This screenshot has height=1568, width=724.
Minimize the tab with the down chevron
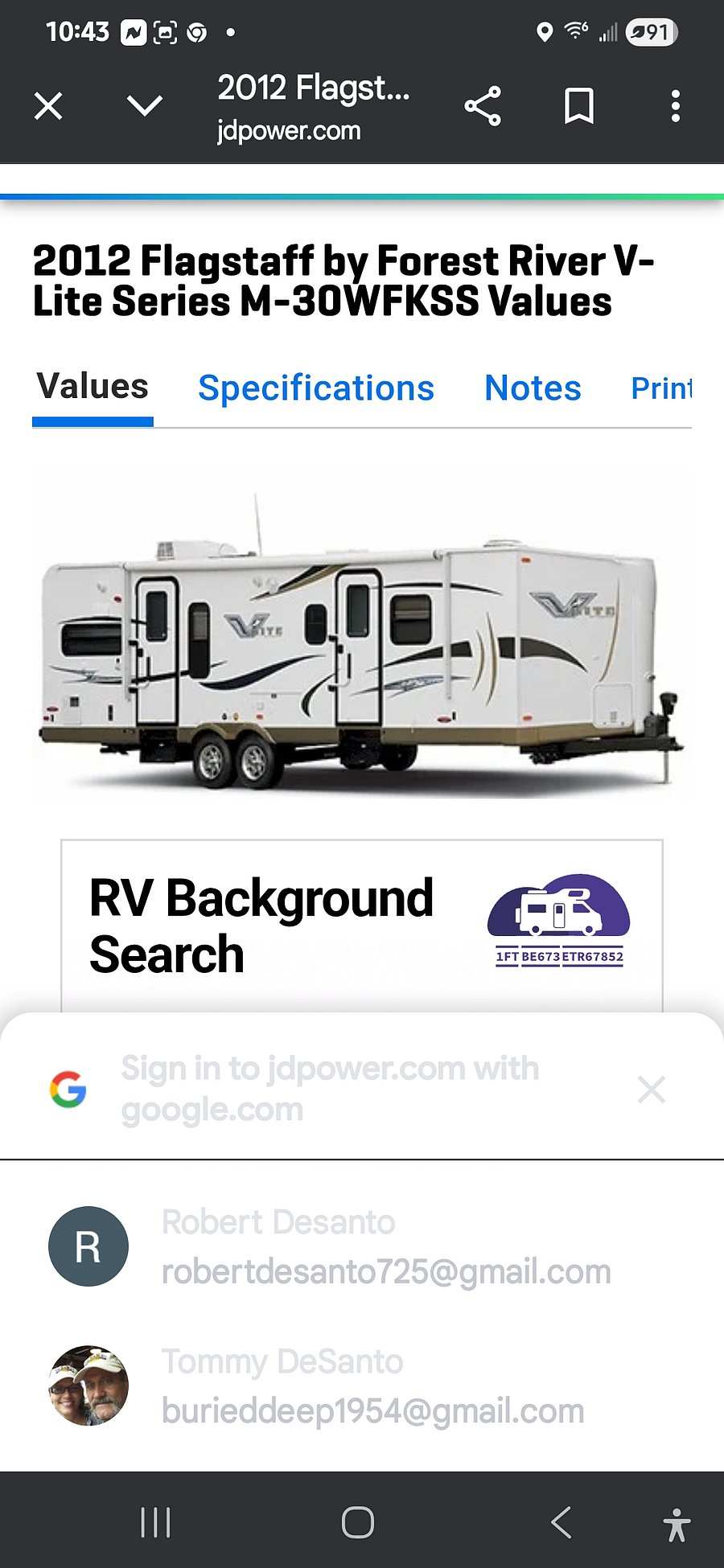click(145, 106)
